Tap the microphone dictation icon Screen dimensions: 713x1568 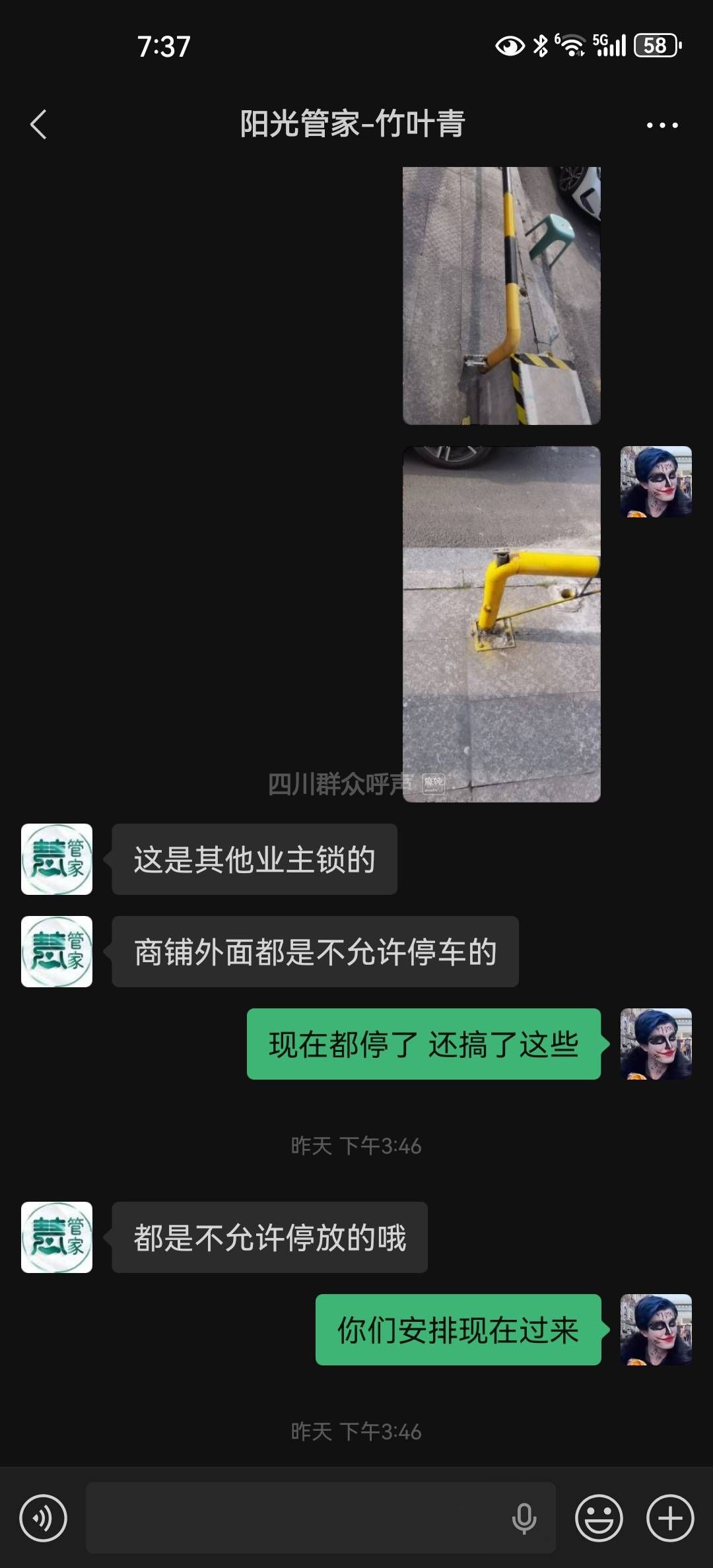pos(524,1518)
